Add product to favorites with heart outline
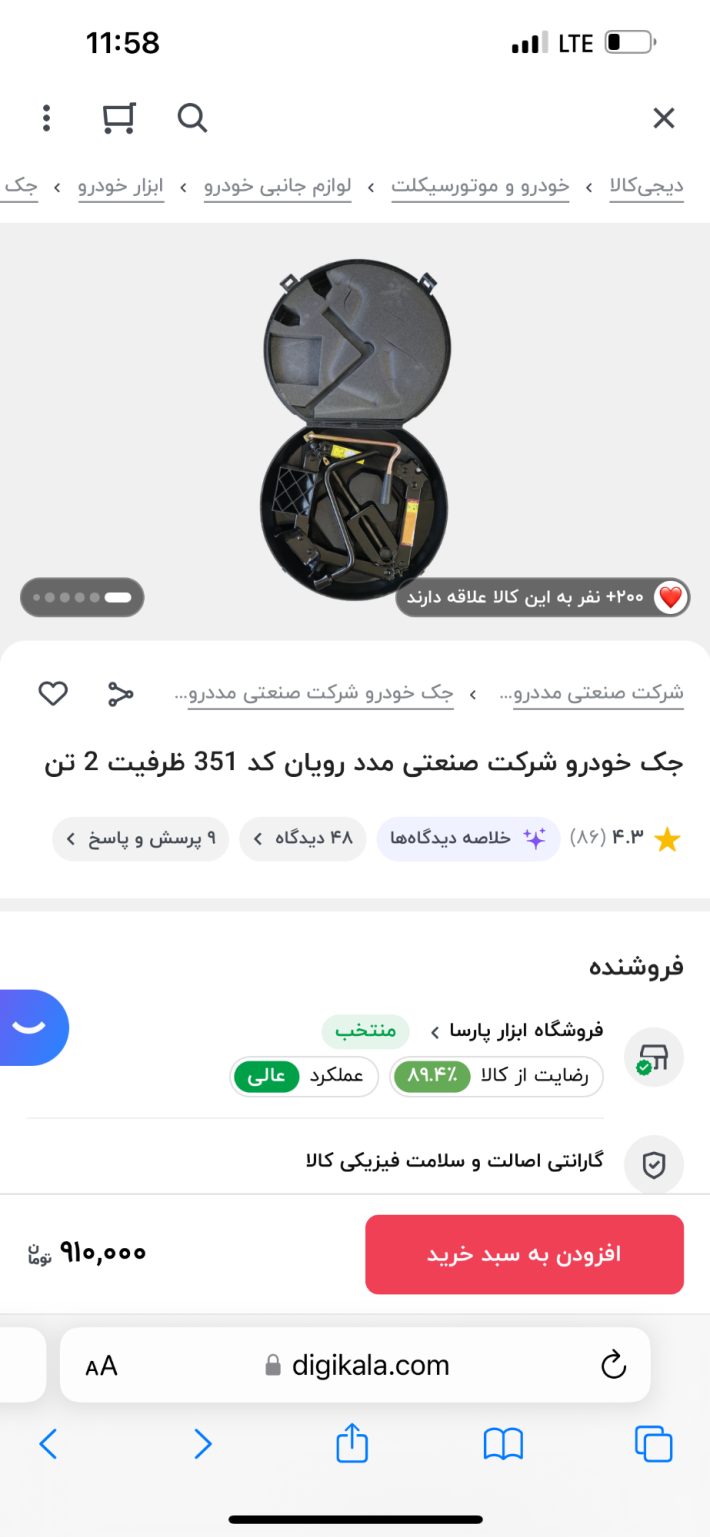The width and height of the screenshot is (710, 1537). (x=53, y=693)
